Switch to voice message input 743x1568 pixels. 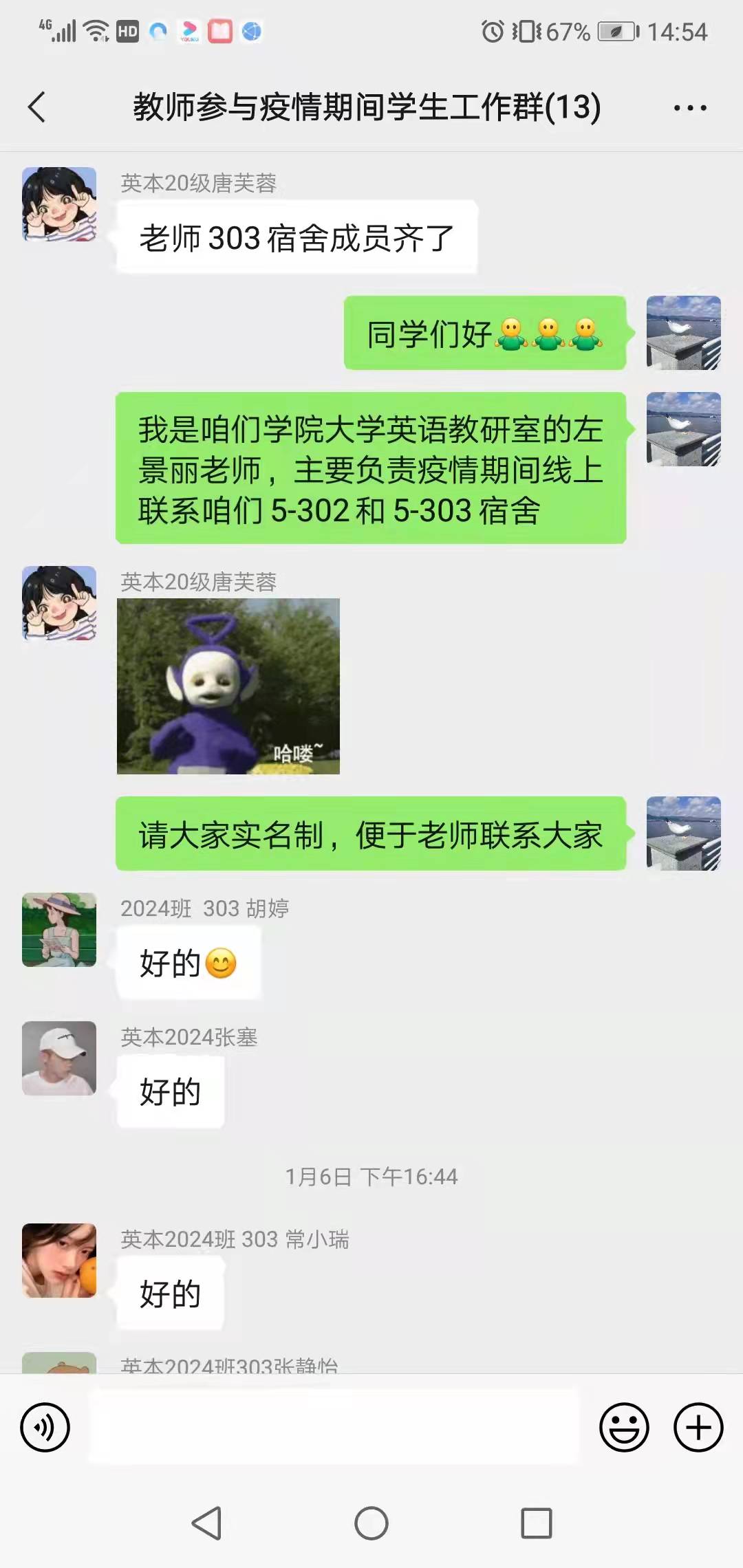(45, 1428)
